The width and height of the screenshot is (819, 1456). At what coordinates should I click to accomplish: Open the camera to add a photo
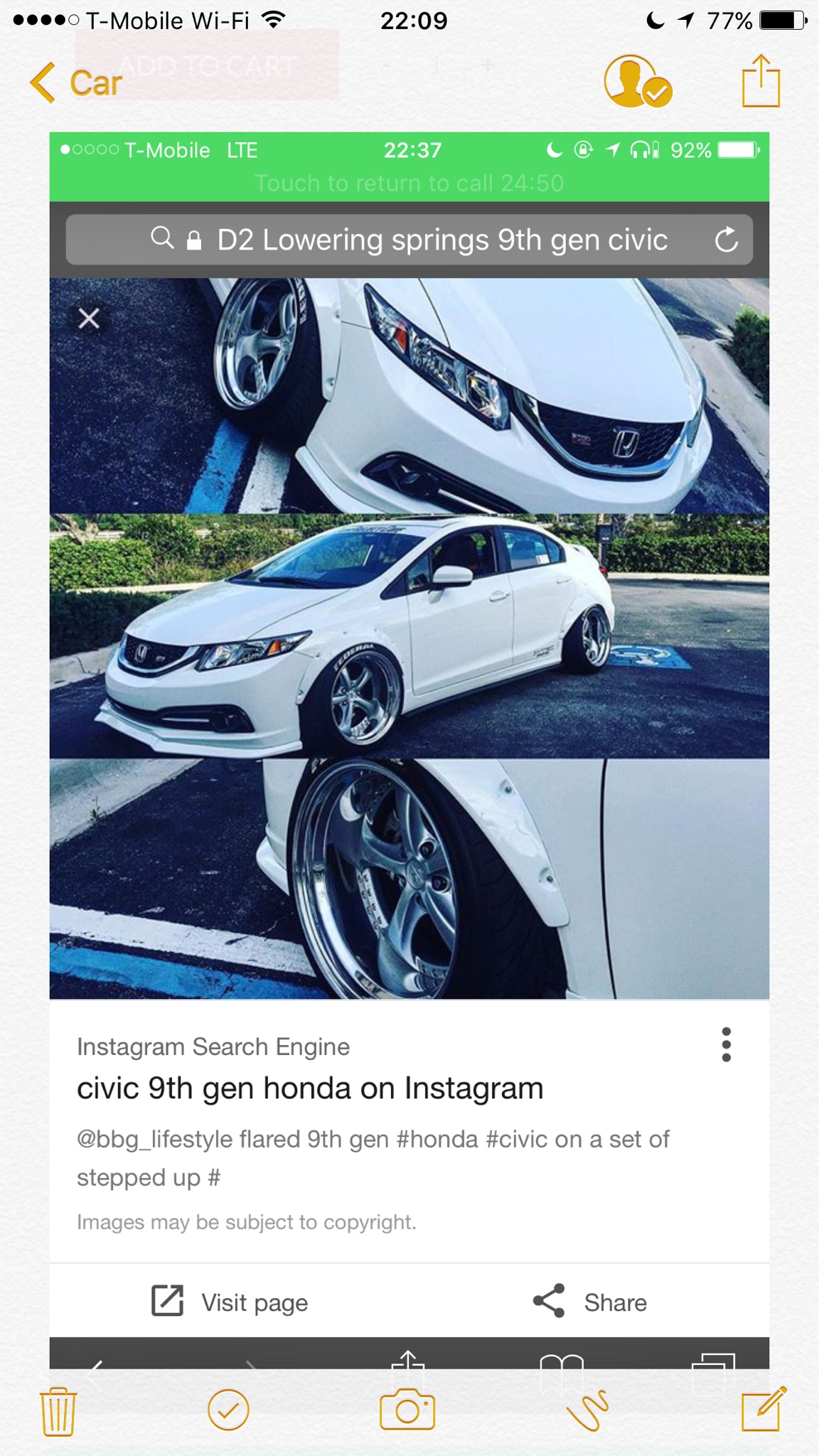point(407,1409)
